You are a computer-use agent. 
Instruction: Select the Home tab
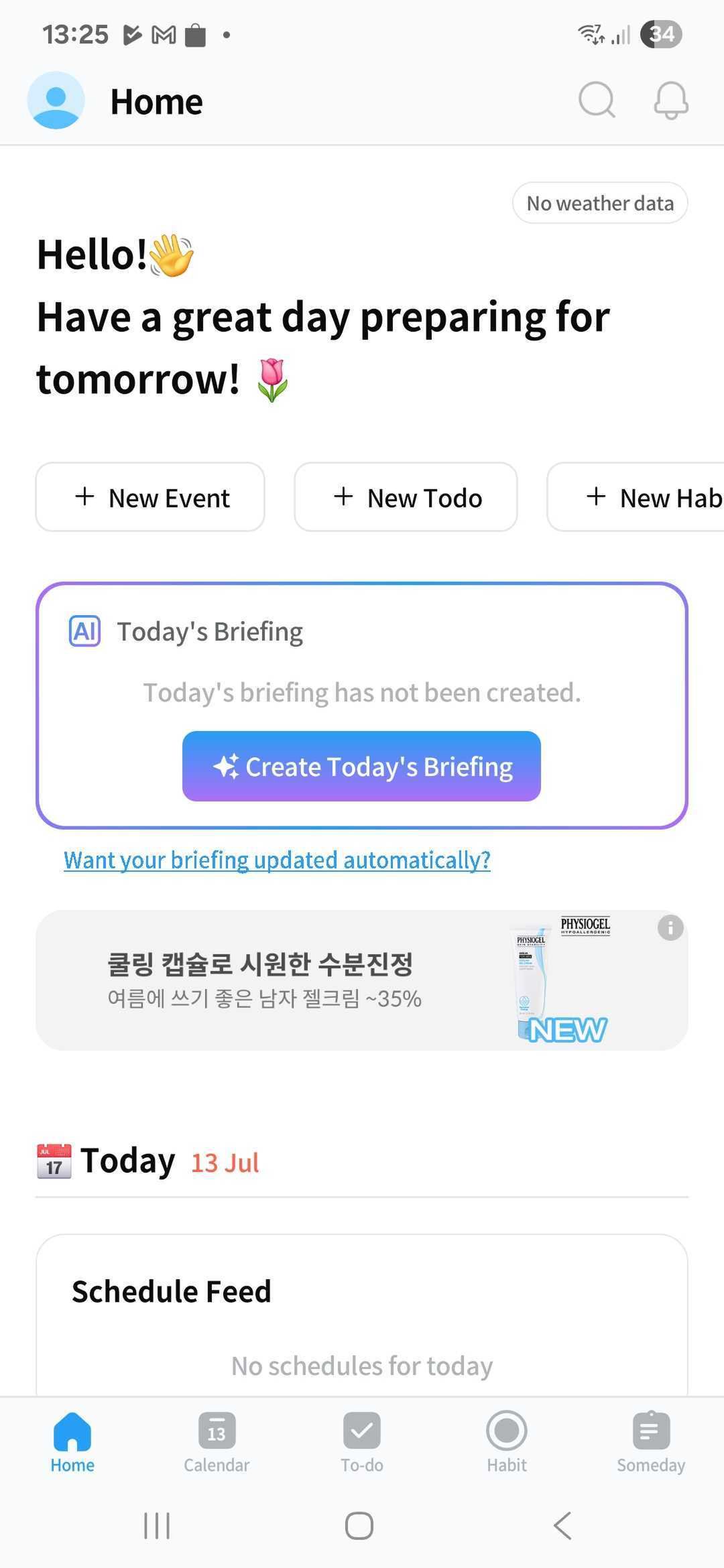(72, 1442)
